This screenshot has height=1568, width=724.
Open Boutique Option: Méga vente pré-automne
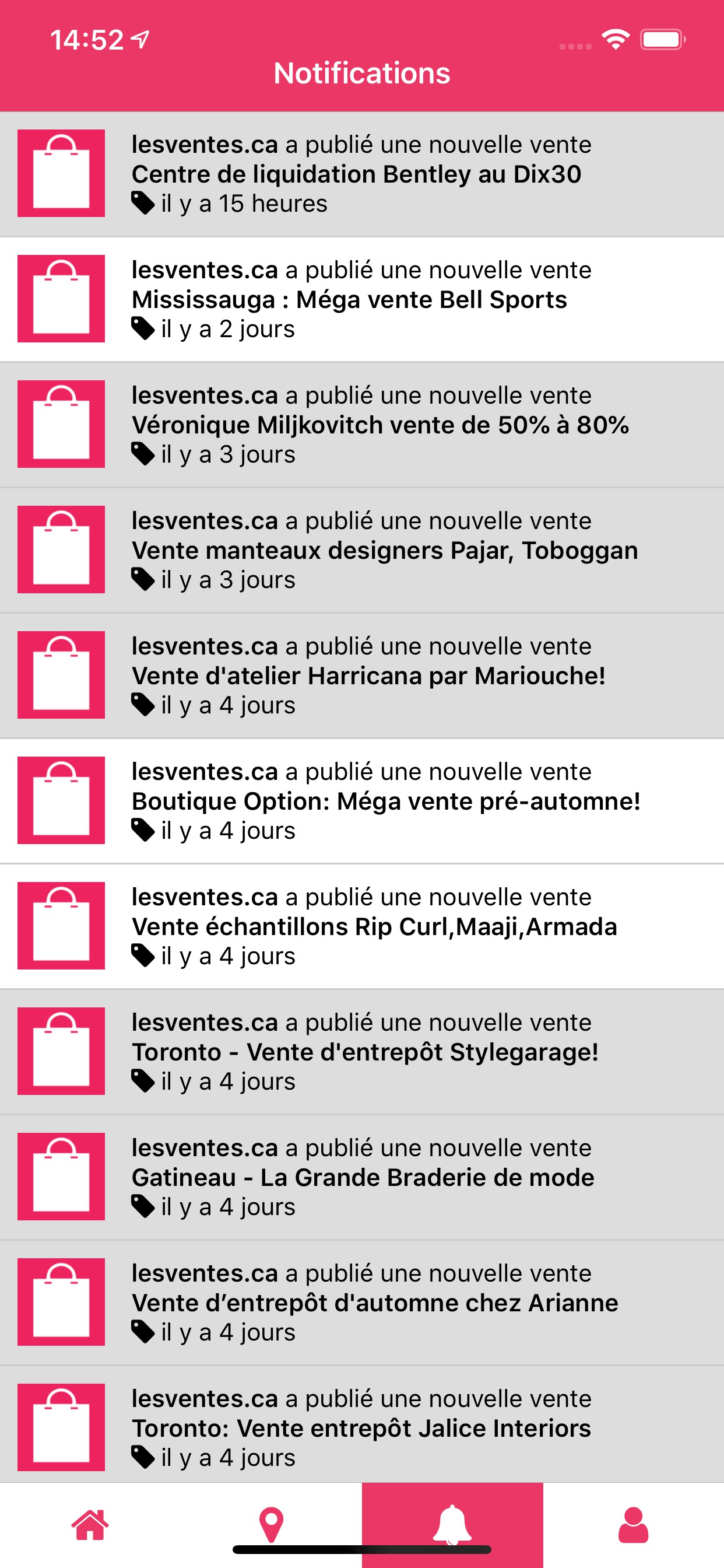point(361,801)
